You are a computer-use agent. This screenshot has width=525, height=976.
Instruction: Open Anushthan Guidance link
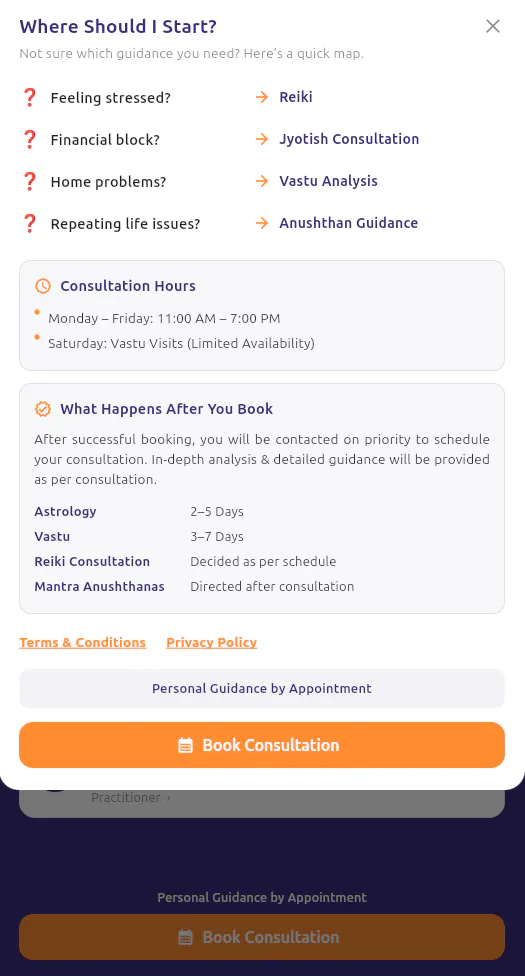[x=348, y=223]
